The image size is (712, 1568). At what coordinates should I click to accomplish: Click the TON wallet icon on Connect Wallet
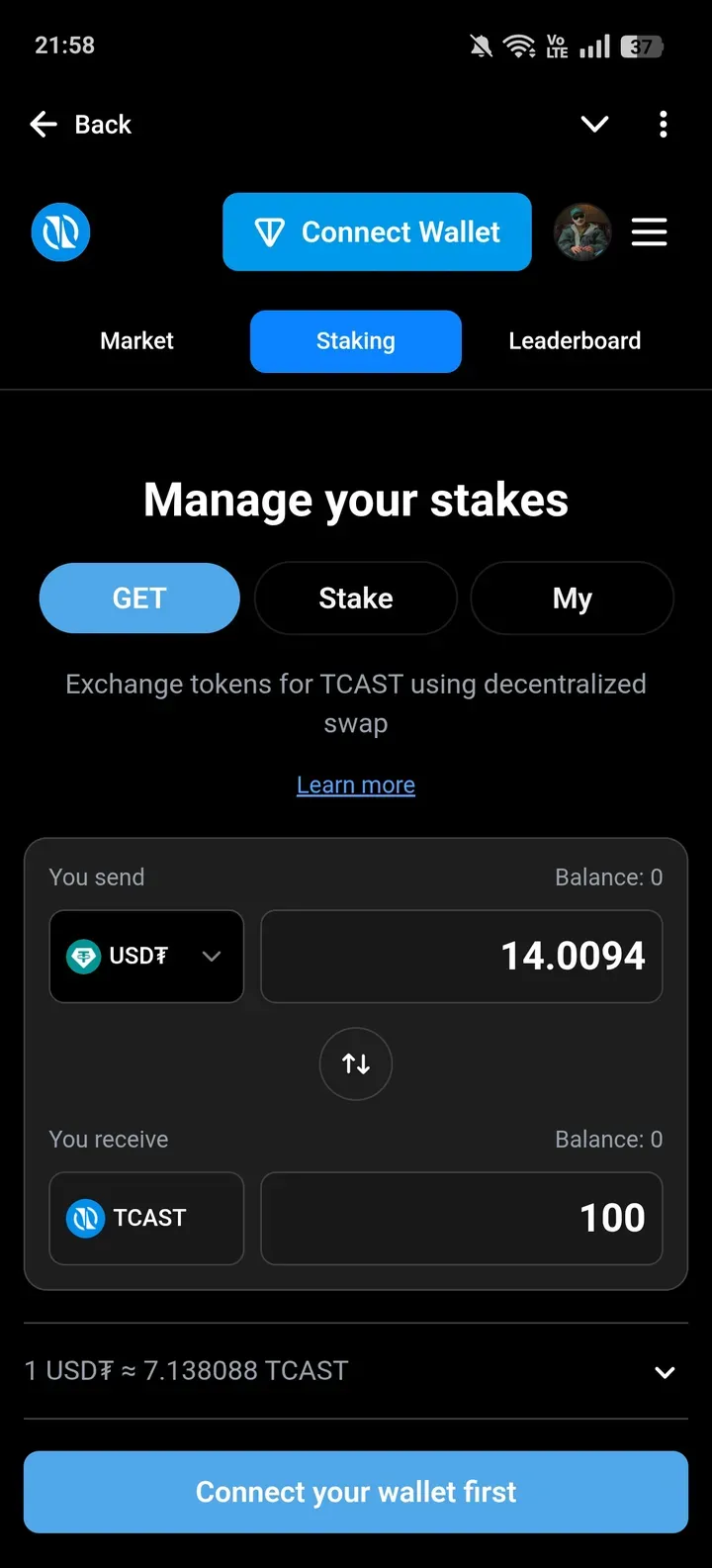coord(274,231)
